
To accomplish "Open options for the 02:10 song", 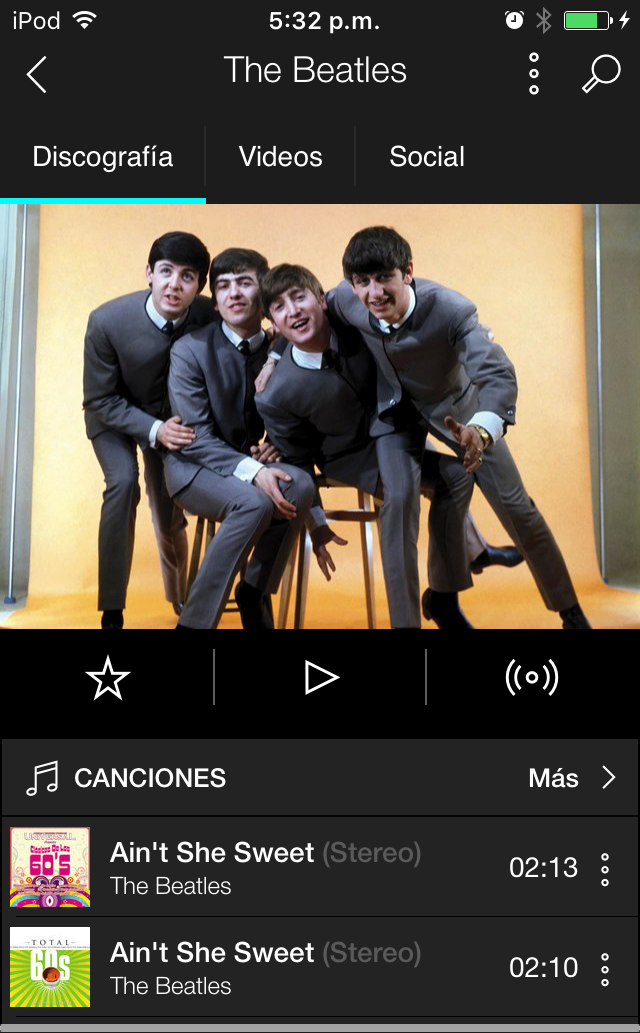I will point(605,969).
